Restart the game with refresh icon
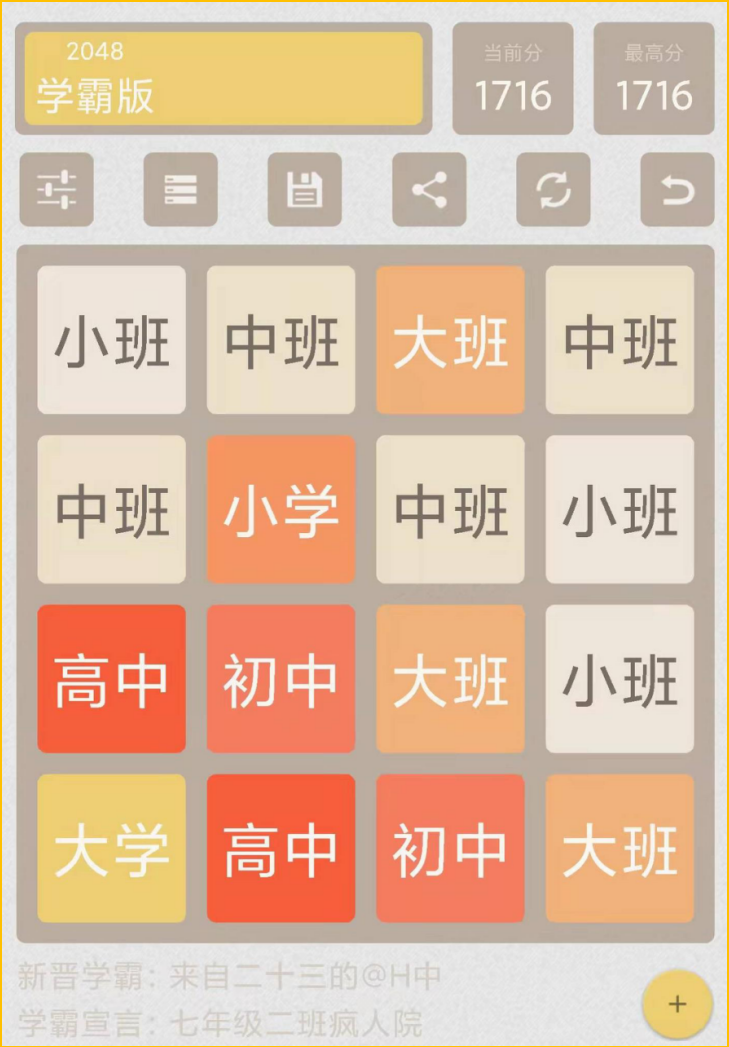 pos(553,190)
